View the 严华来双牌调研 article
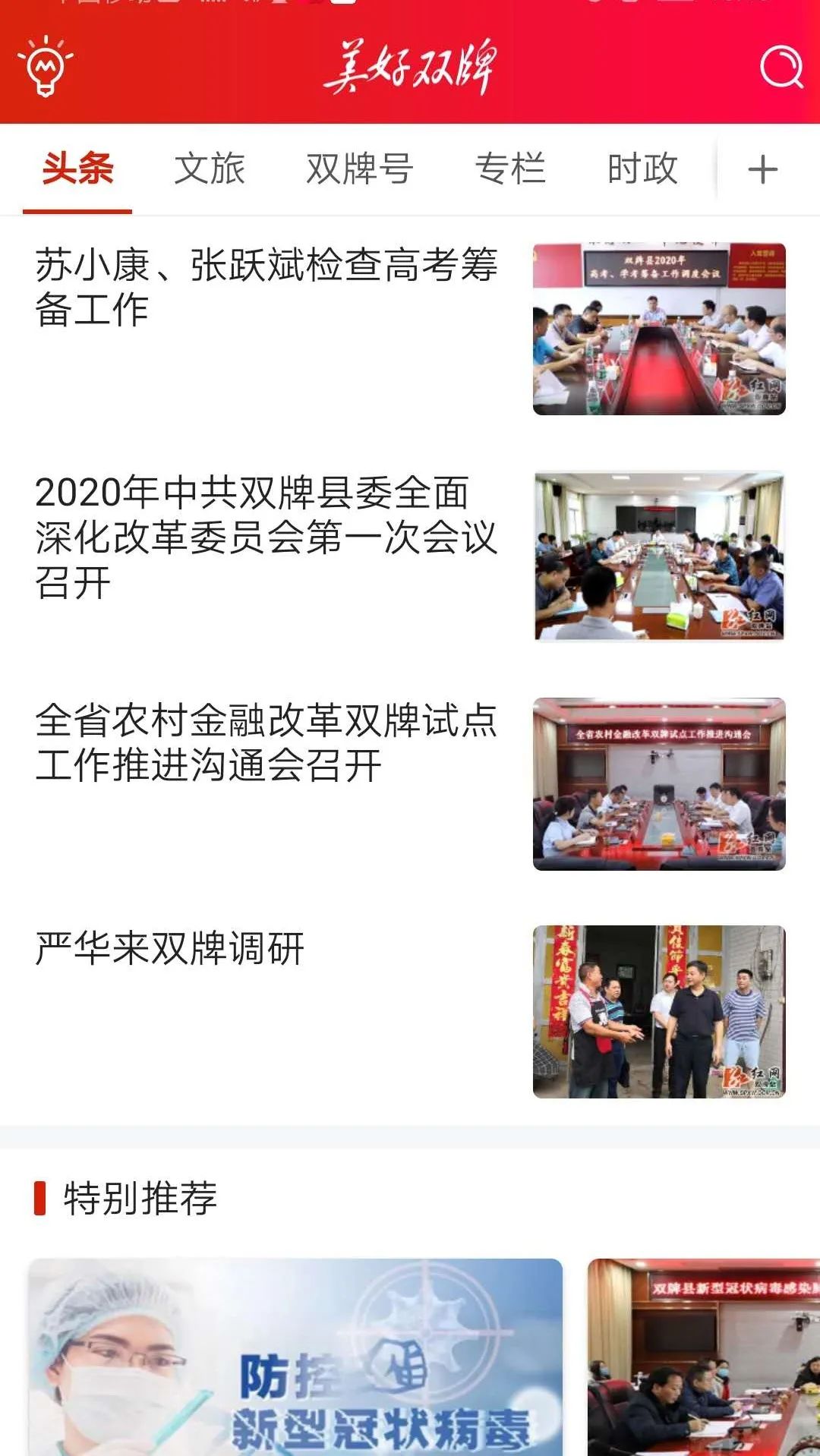The width and height of the screenshot is (820, 1456). click(x=170, y=948)
